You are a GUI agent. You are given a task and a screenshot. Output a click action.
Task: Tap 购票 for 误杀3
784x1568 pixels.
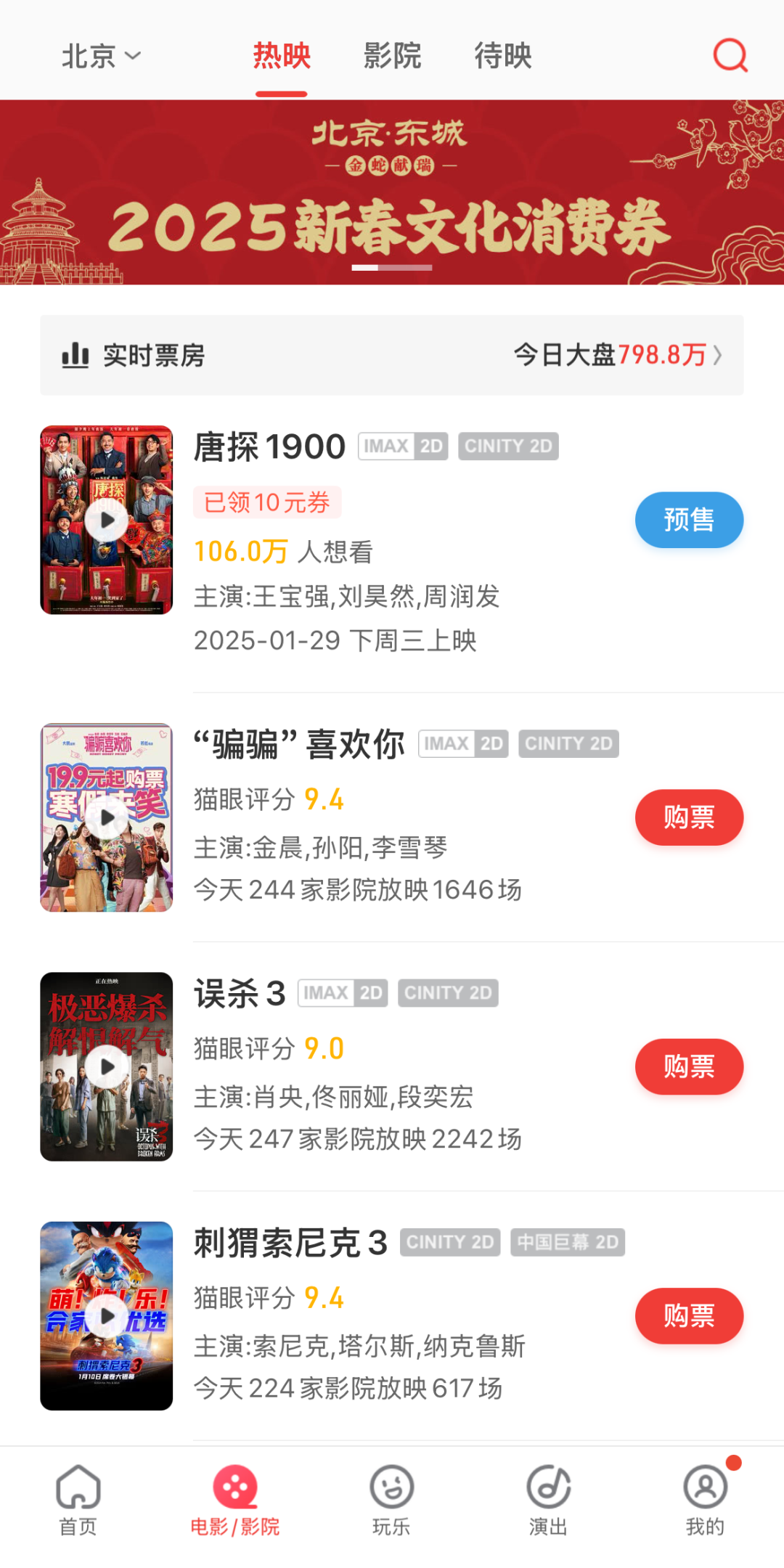(x=689, y=1066)
